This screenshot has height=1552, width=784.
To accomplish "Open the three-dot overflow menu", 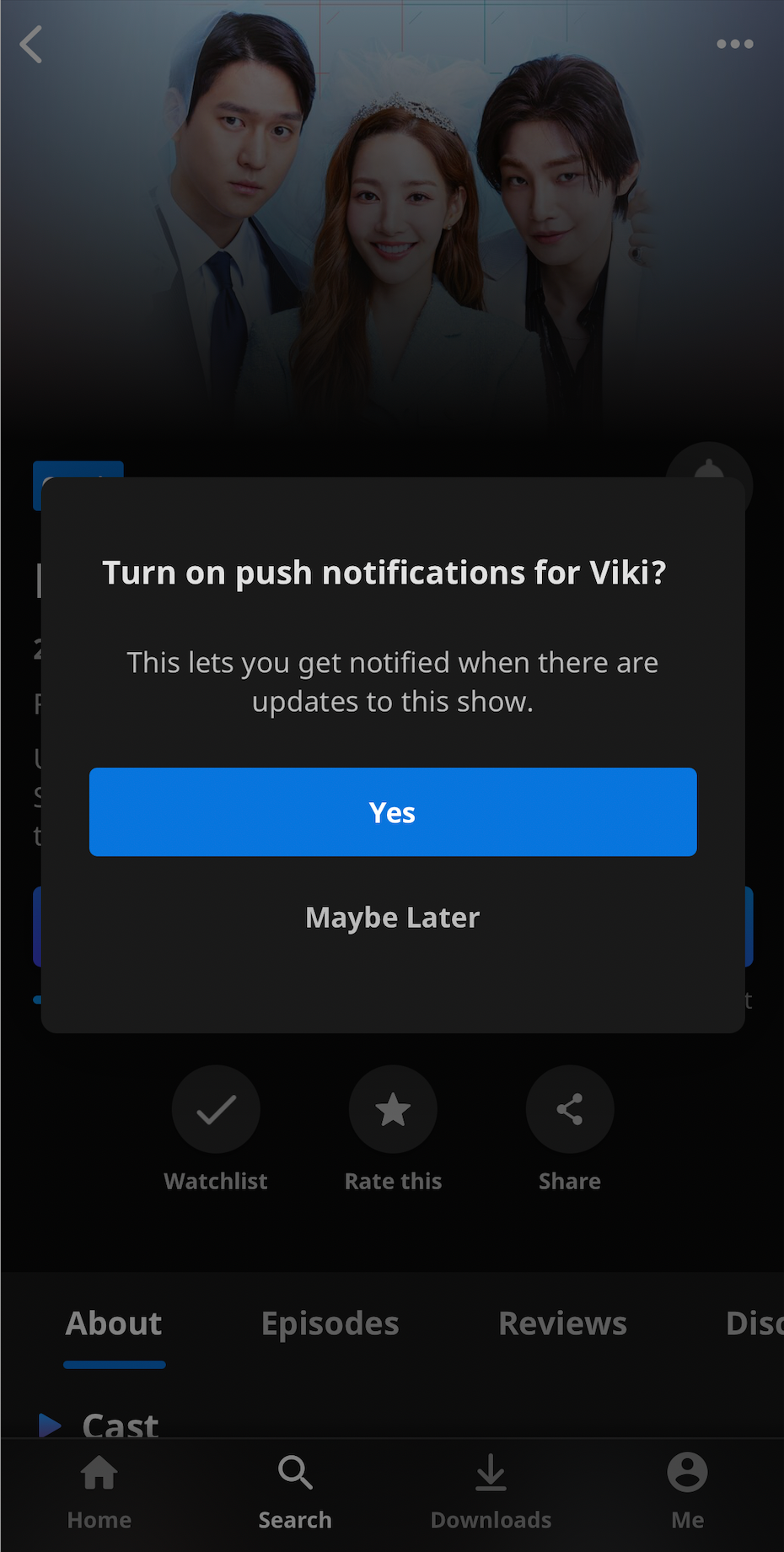I will pos(734,44).
